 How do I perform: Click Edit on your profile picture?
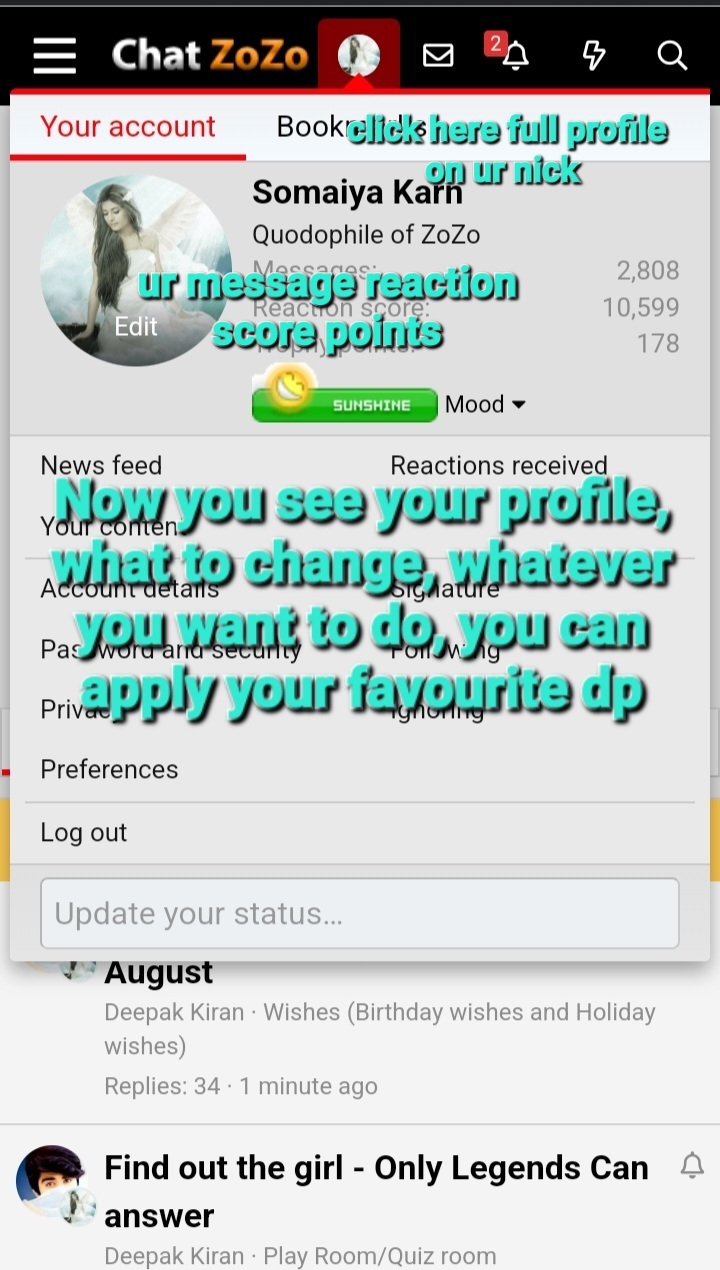click(x=136, y=326)
